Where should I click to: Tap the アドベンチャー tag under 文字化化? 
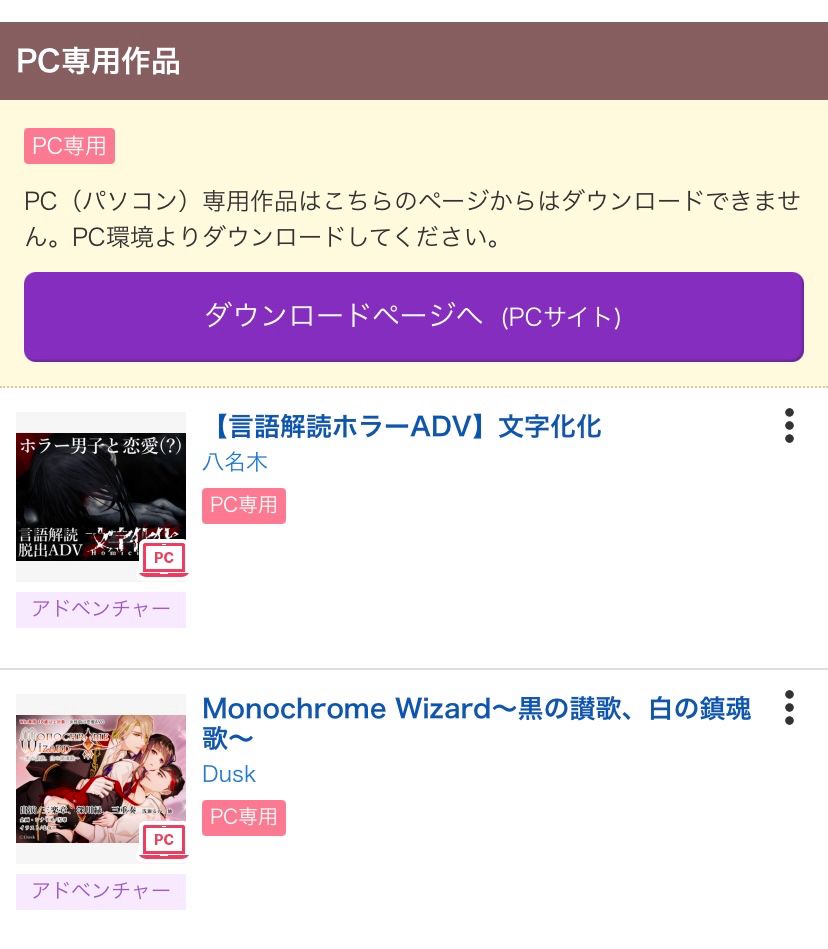click(x=101, y=609)
